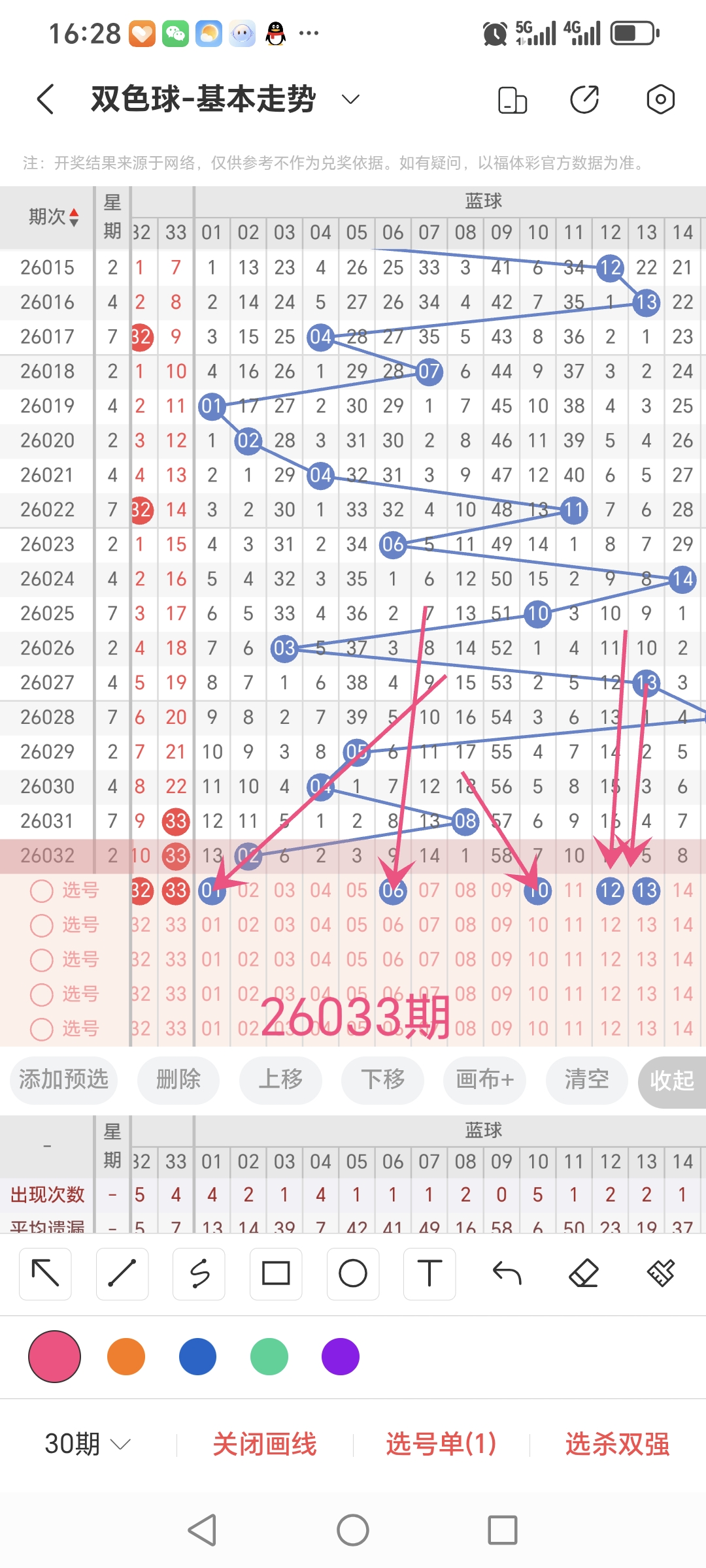Select the text annotation tool
The width and height of the screenshot is (706, 1568).
(x=429, y=1273)
